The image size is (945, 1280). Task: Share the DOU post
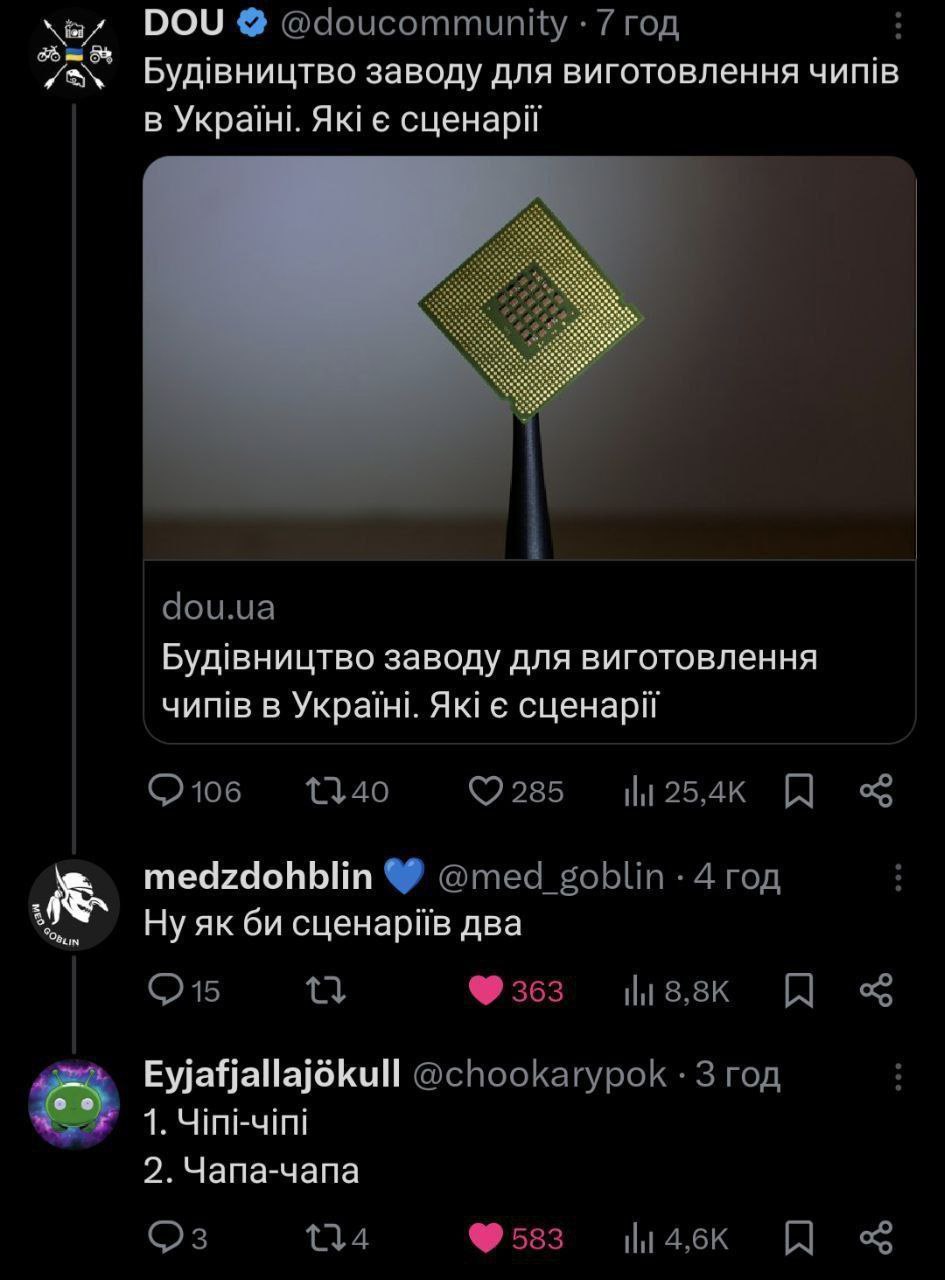click(x=876, y=791)
